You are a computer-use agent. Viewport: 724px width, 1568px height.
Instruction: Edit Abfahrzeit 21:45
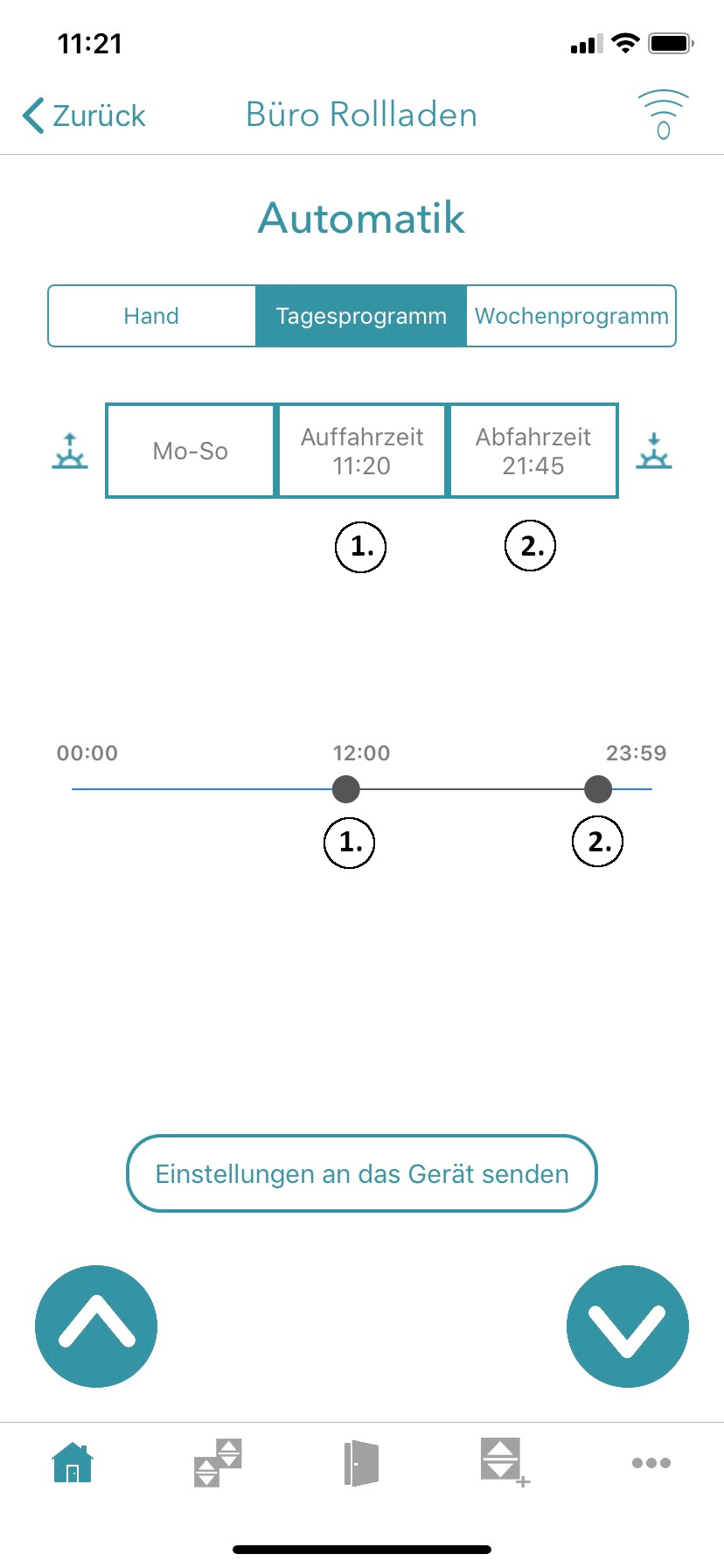pyautogui.click(x=533, y=451)
